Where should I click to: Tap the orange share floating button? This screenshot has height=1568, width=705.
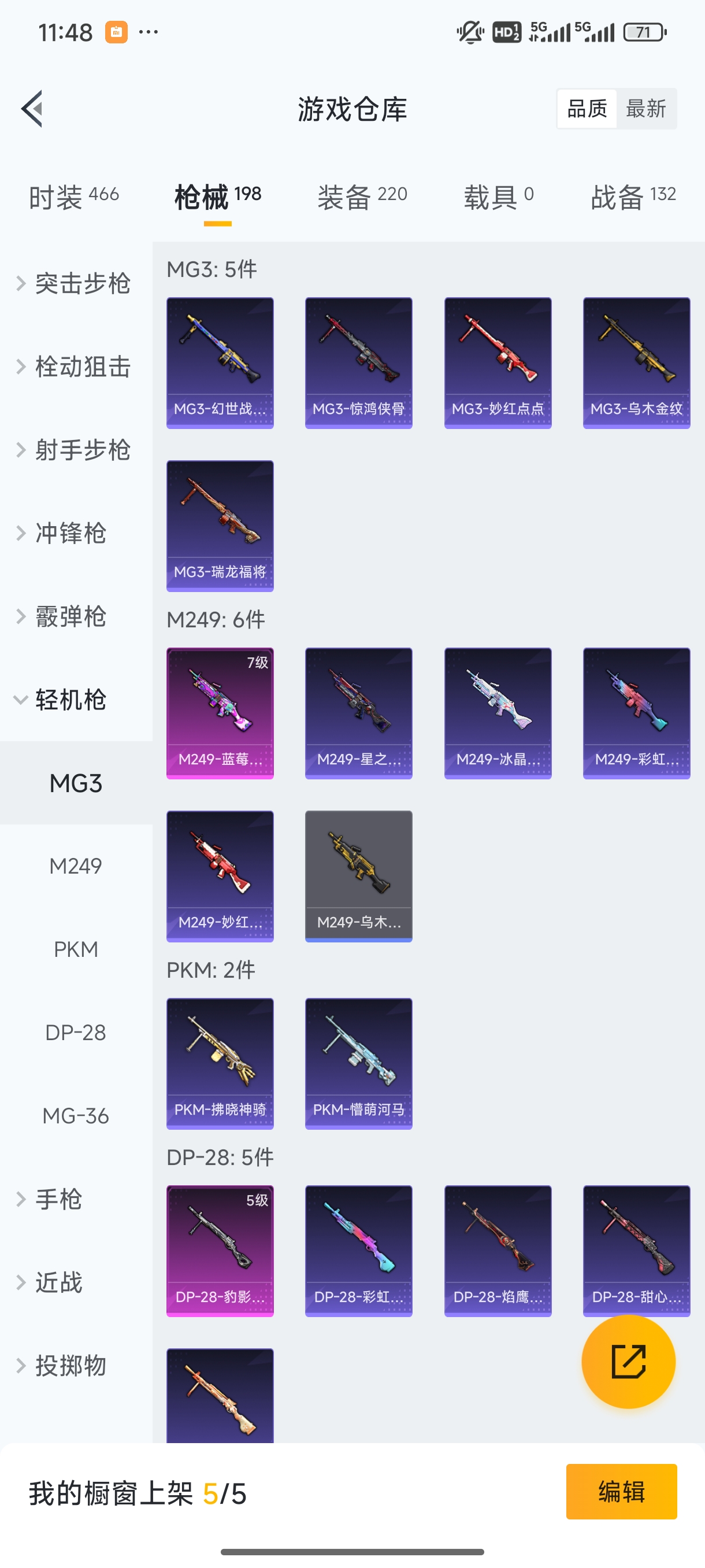[628, 1361]
